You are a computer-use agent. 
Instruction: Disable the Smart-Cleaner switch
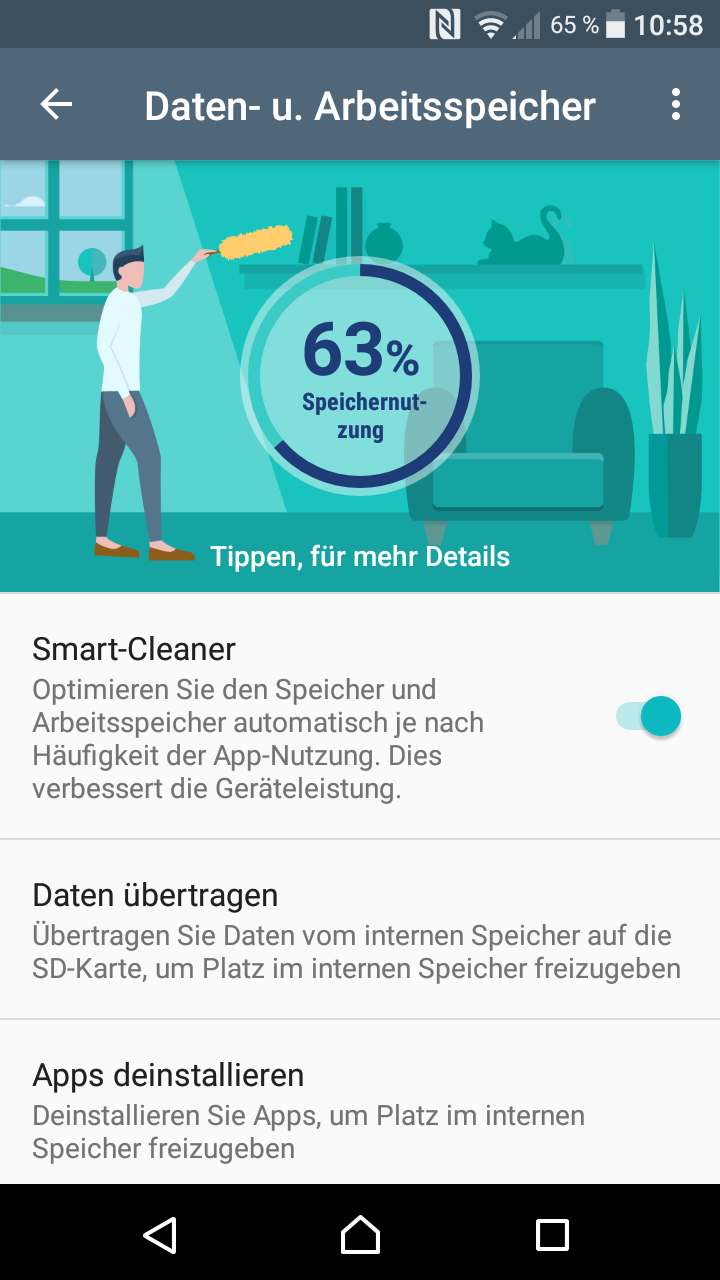coord(649,716)
